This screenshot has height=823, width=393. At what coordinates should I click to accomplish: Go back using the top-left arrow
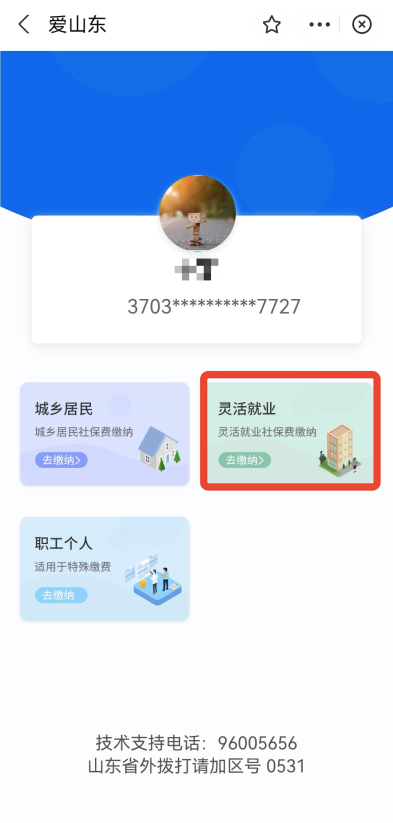[x=24, y=25]
